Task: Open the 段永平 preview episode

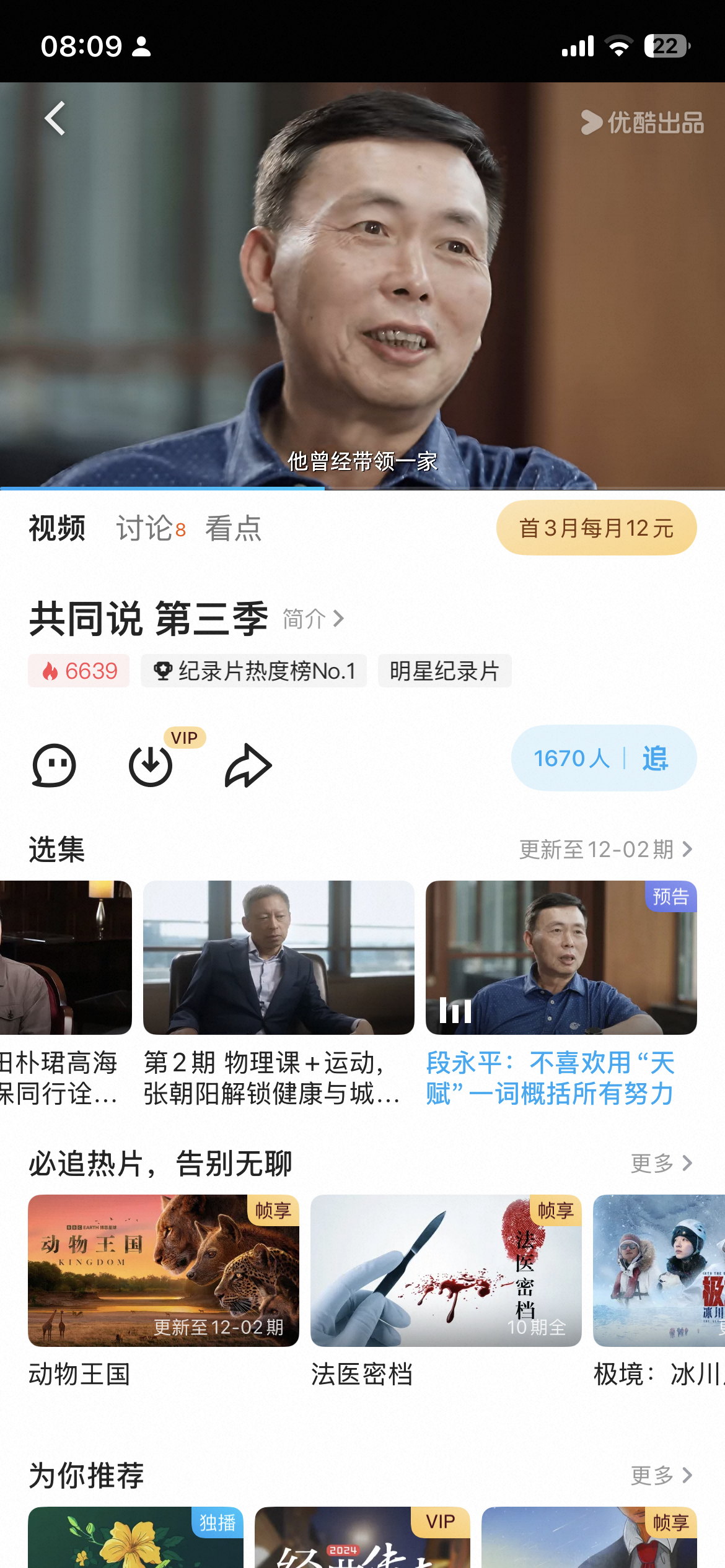Action: 561,957
